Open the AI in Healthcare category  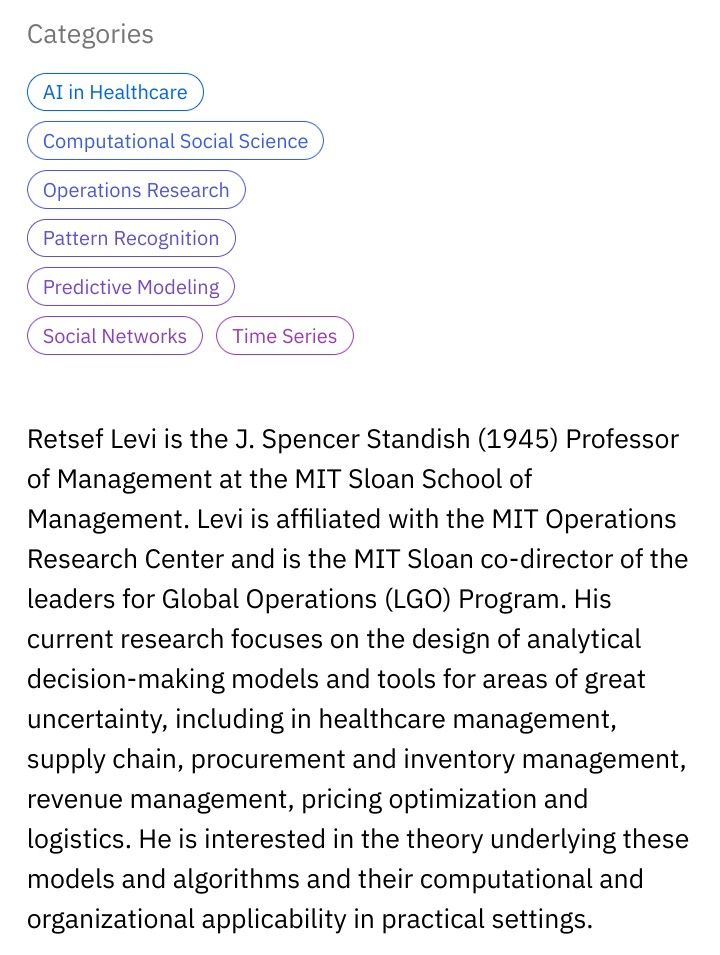115,93
